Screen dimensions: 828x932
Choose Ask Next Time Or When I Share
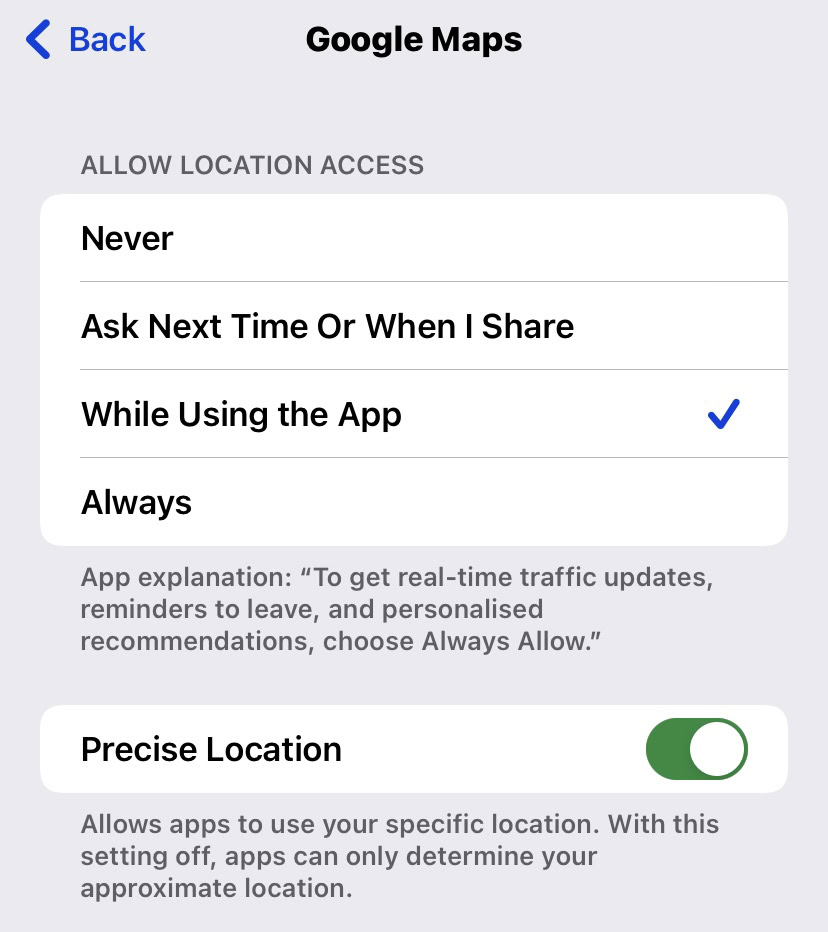(414, 326)
